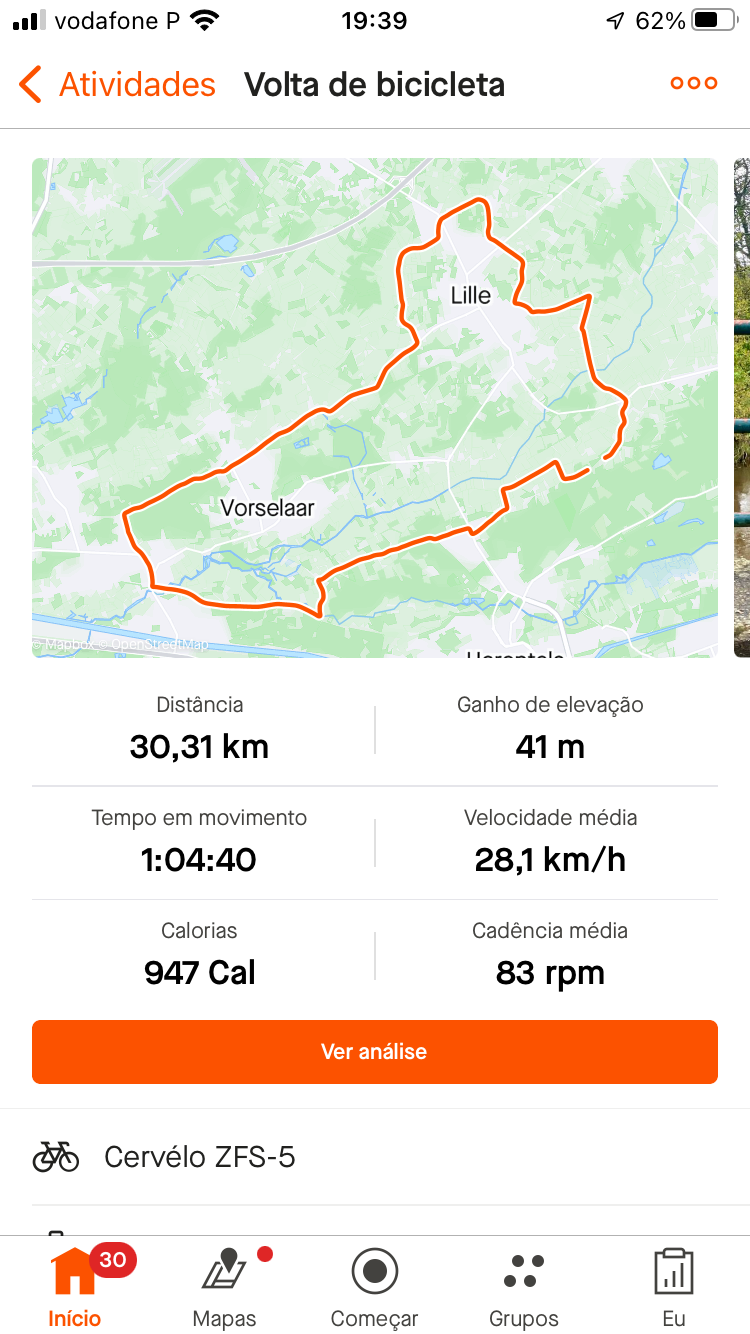Tap the Ver análise button

pos(374,1052)
